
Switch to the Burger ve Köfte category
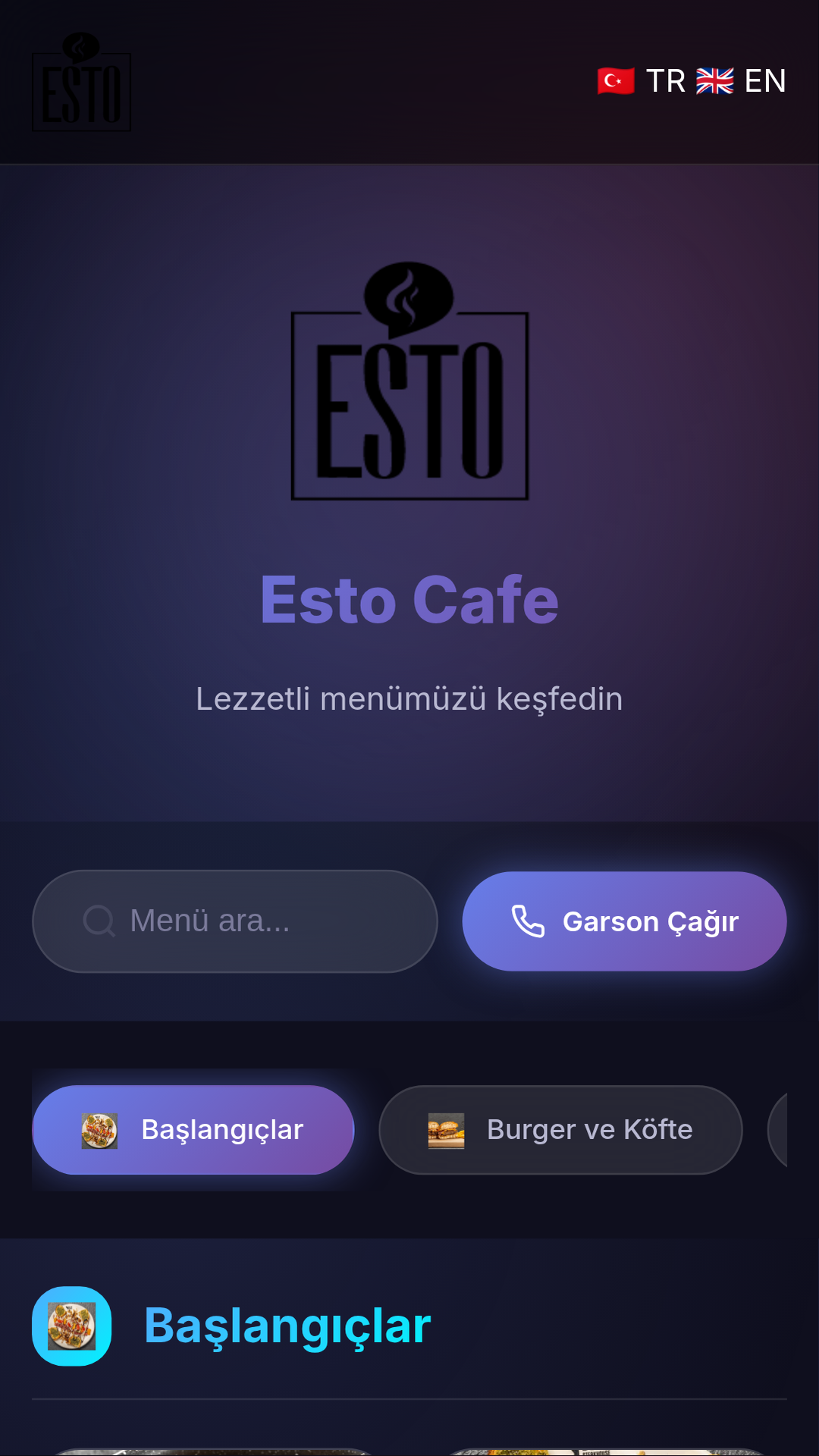click(x=563, y=1129)
